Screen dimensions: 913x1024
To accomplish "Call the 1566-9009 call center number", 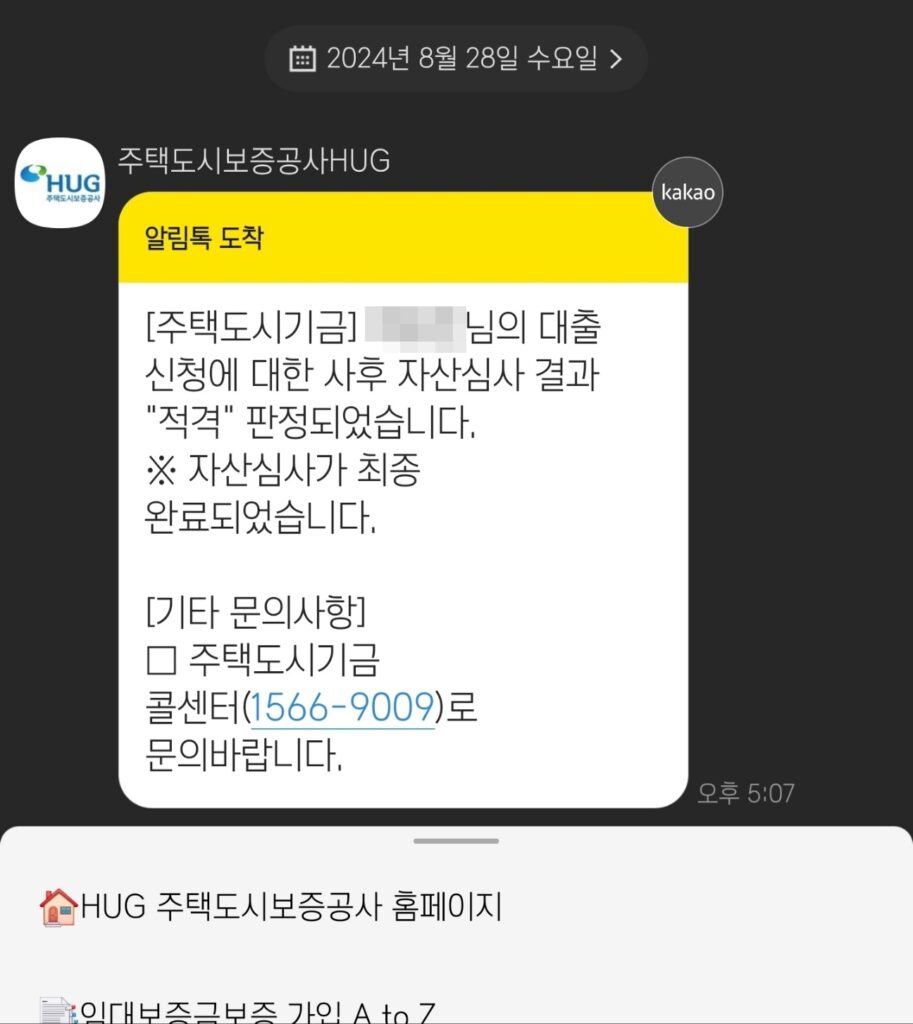I will [341, 708].
